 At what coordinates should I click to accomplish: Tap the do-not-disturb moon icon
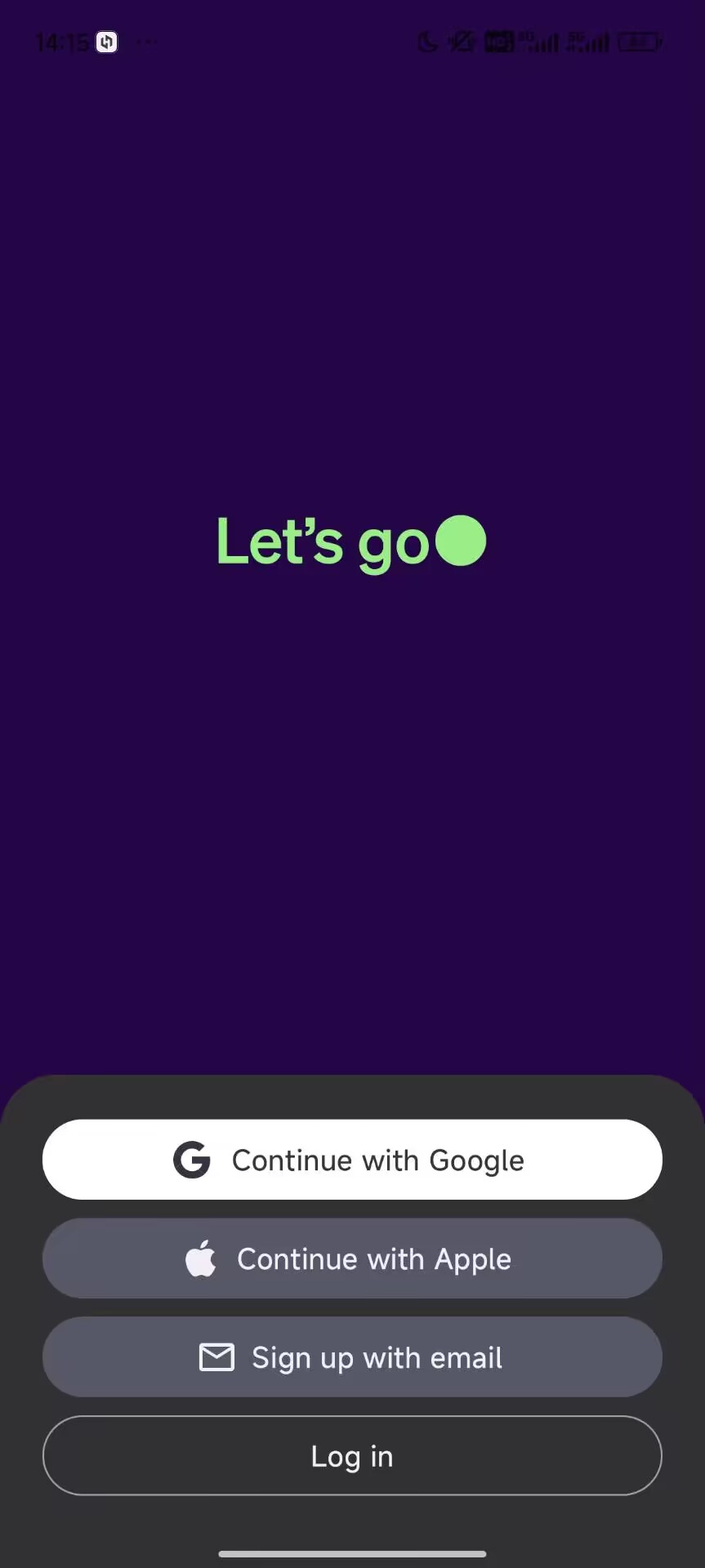426,42
